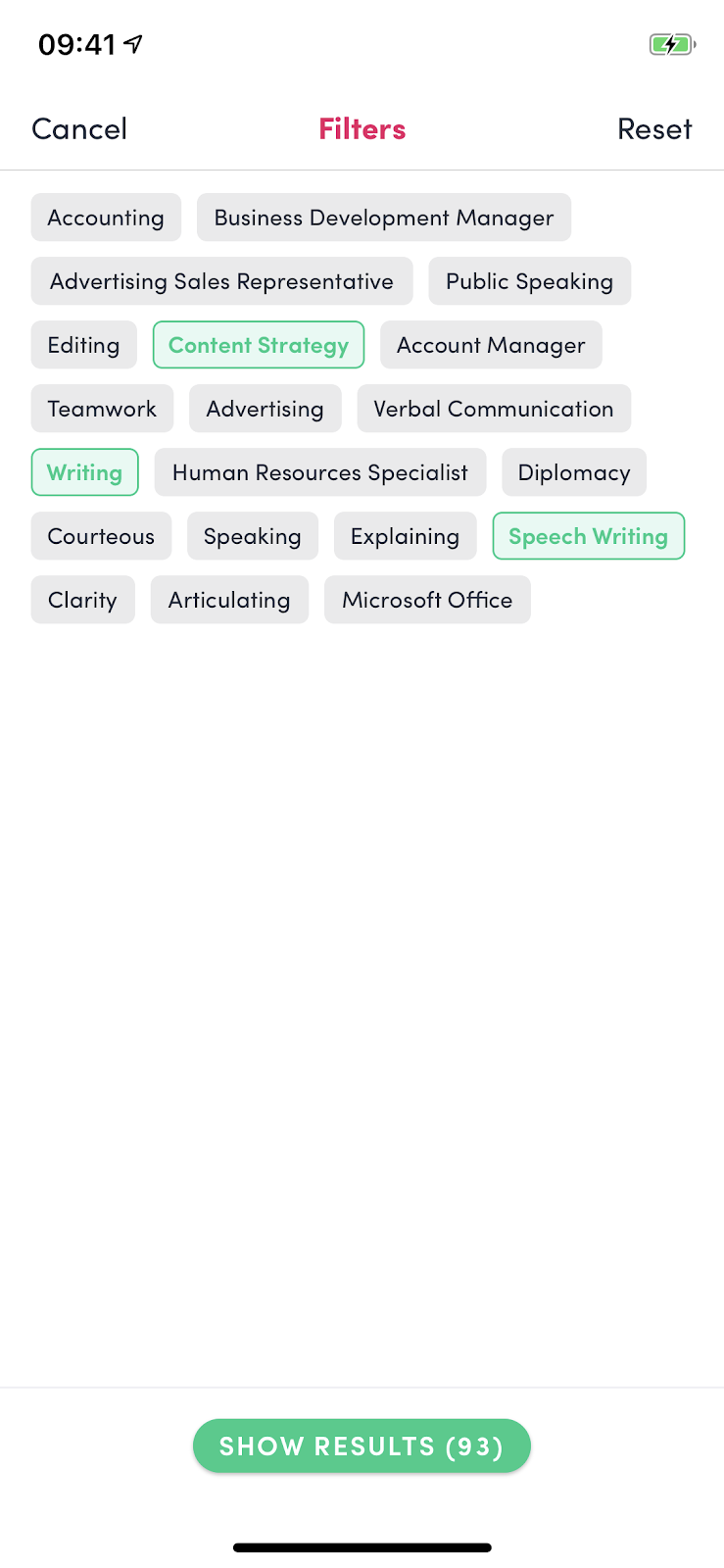Choose the Verbal Communication chip

click(x=494, y=409)
